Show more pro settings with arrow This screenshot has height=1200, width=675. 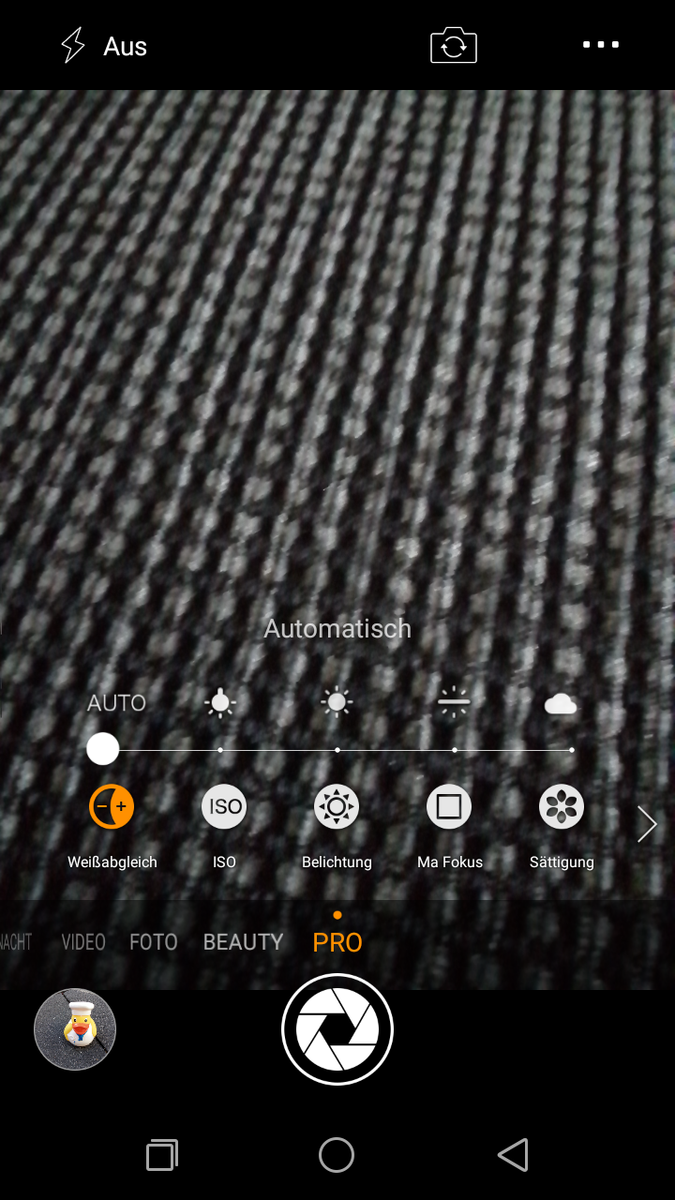(647, 824)
